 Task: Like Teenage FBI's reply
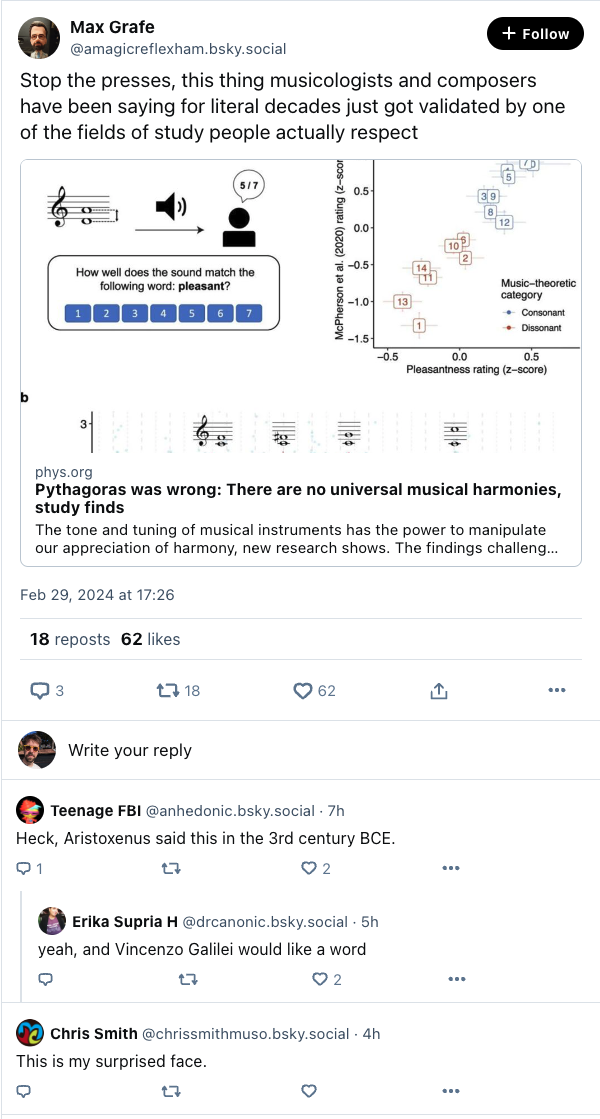point(317,869)
